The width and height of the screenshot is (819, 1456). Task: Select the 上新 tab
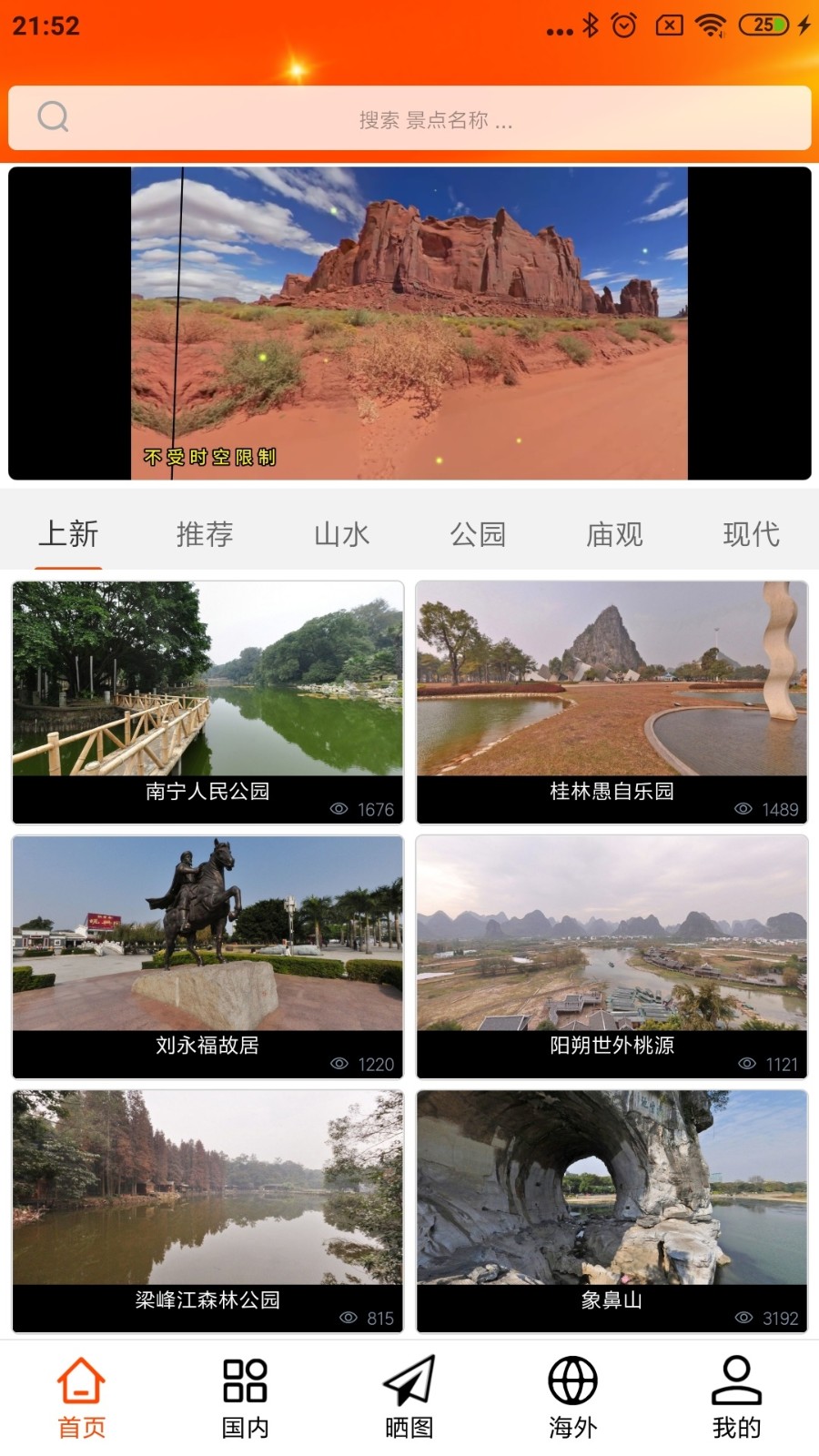68,534
